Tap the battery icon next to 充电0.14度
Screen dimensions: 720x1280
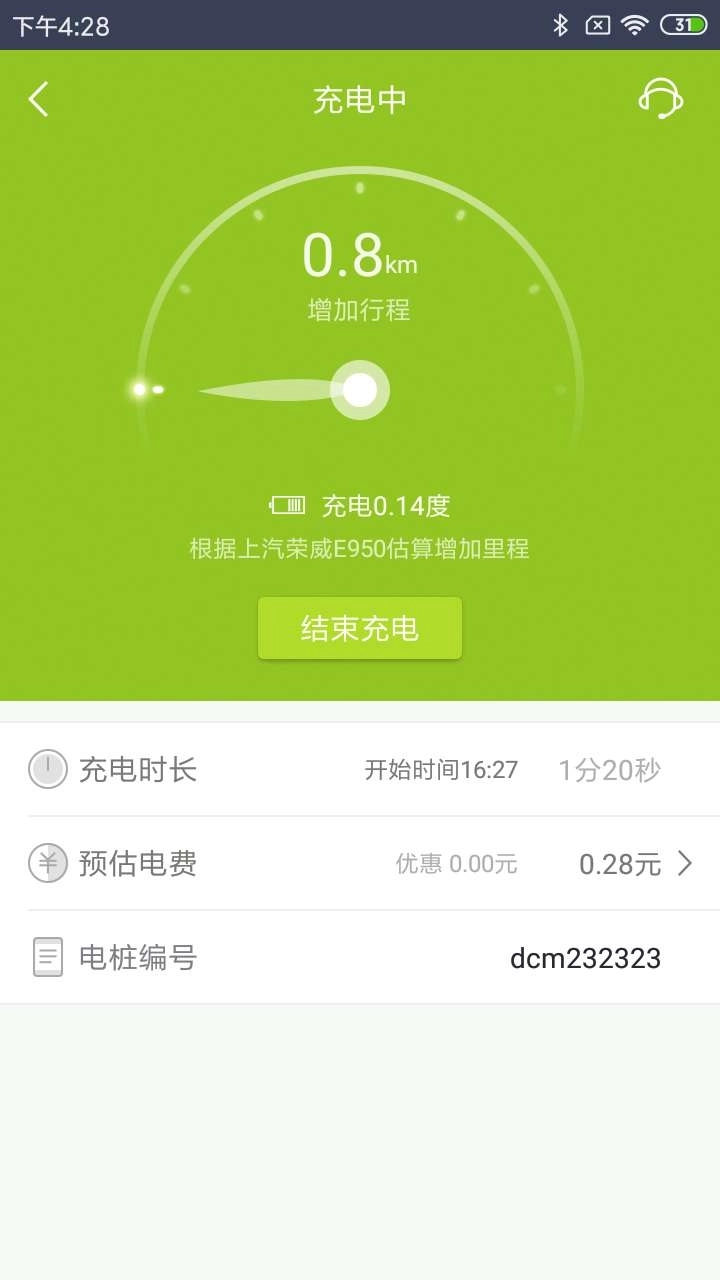pos(290,505)
